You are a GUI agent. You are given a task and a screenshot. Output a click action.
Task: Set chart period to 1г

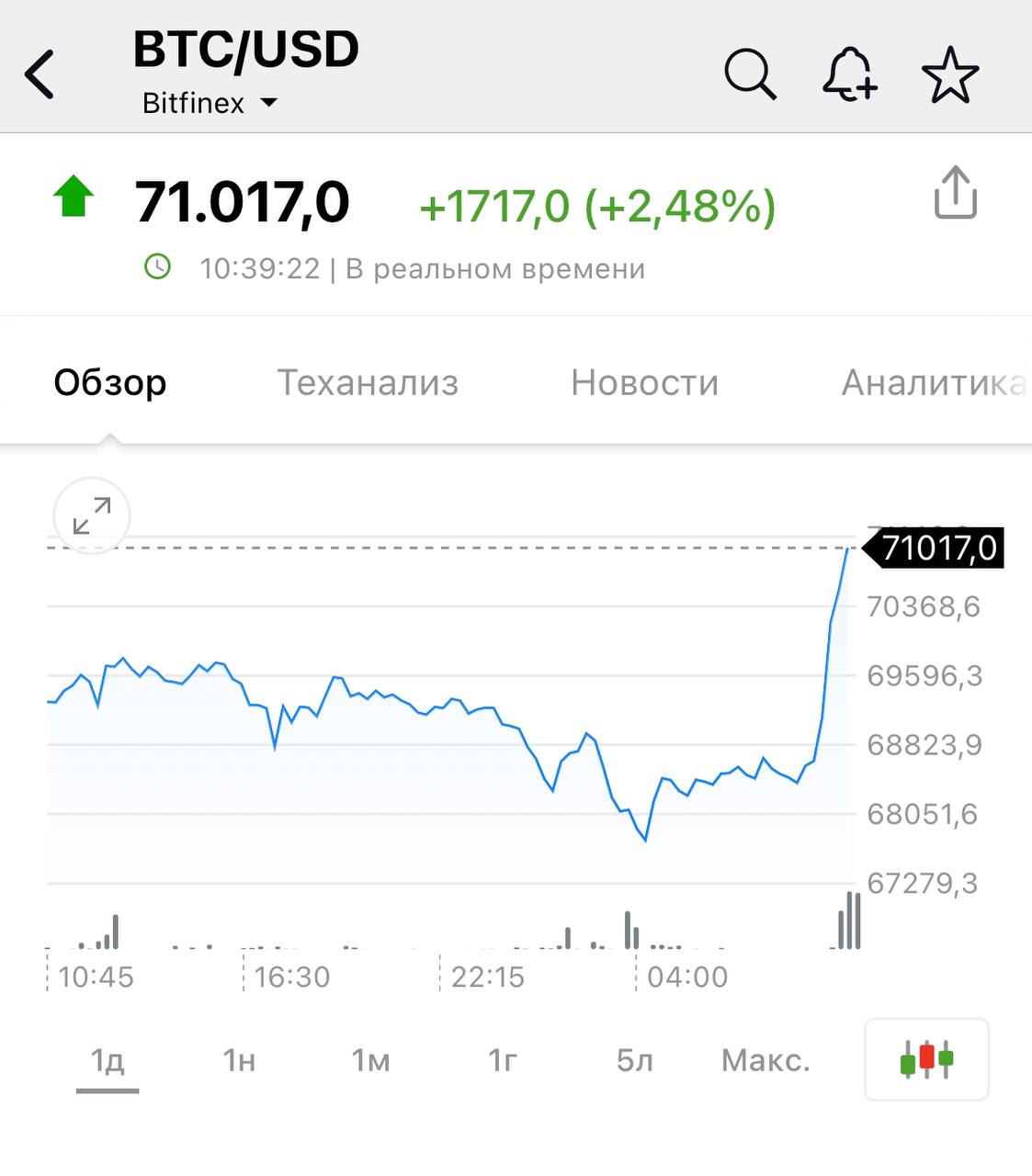[x=503, y=1060]
